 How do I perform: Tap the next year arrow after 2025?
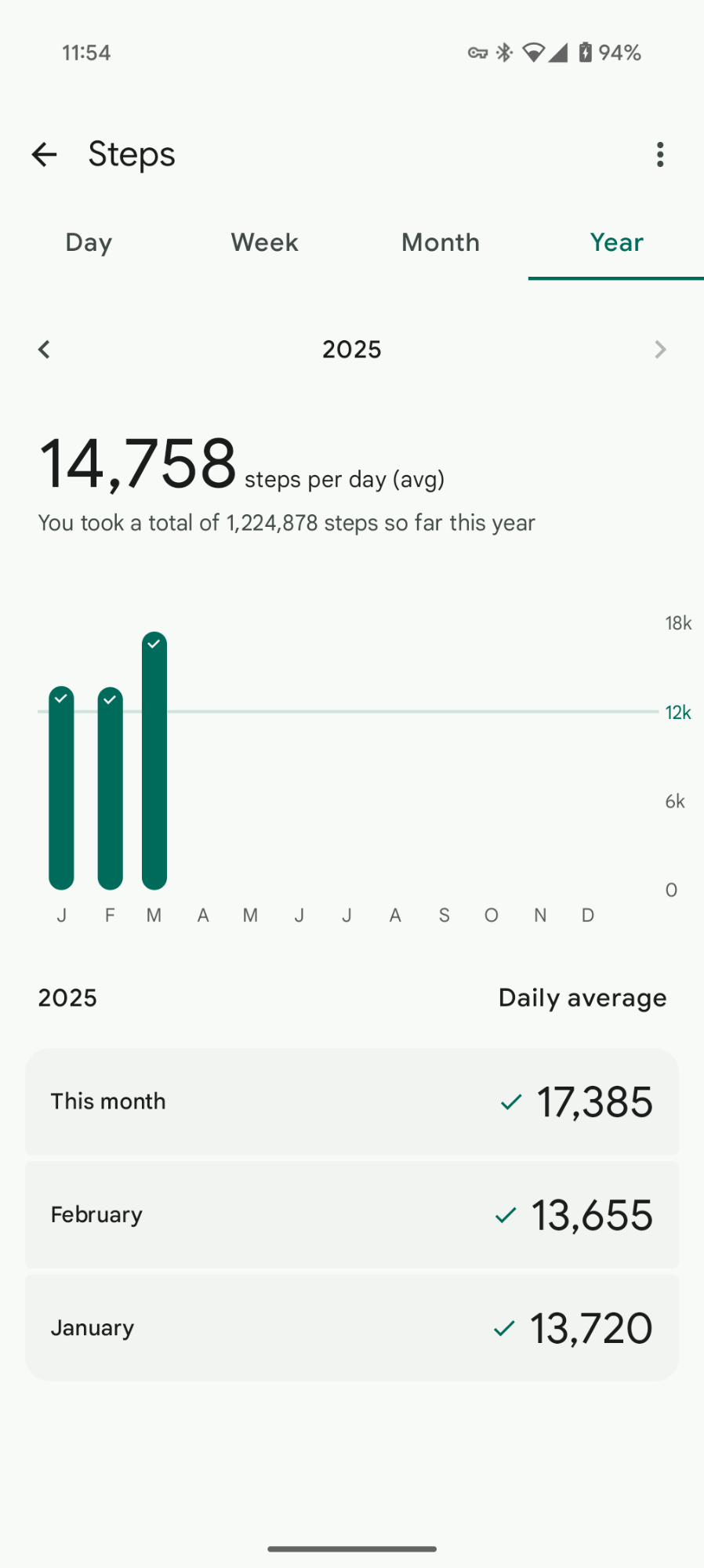click(660, 350)
